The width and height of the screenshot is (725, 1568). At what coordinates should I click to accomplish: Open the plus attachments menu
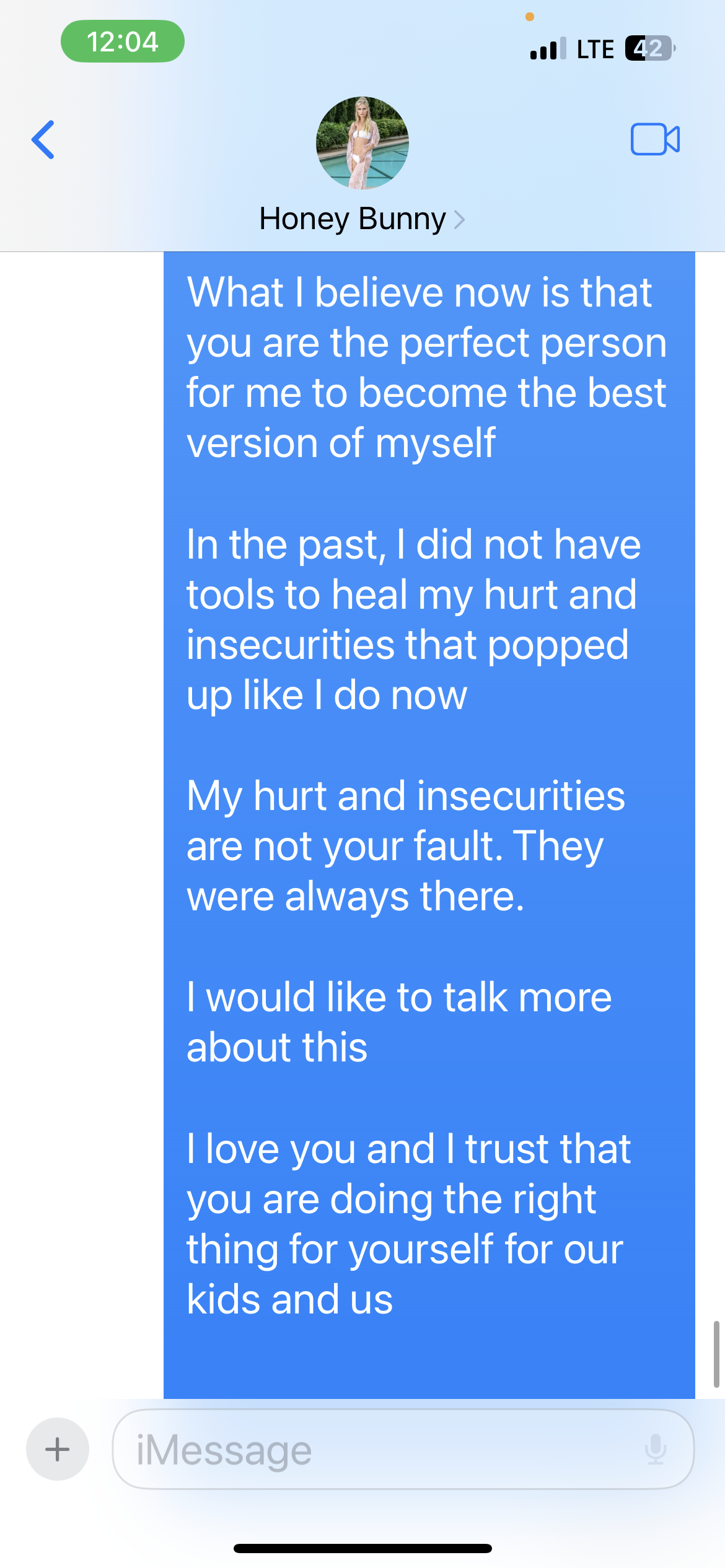click(x=58, y=1449)
